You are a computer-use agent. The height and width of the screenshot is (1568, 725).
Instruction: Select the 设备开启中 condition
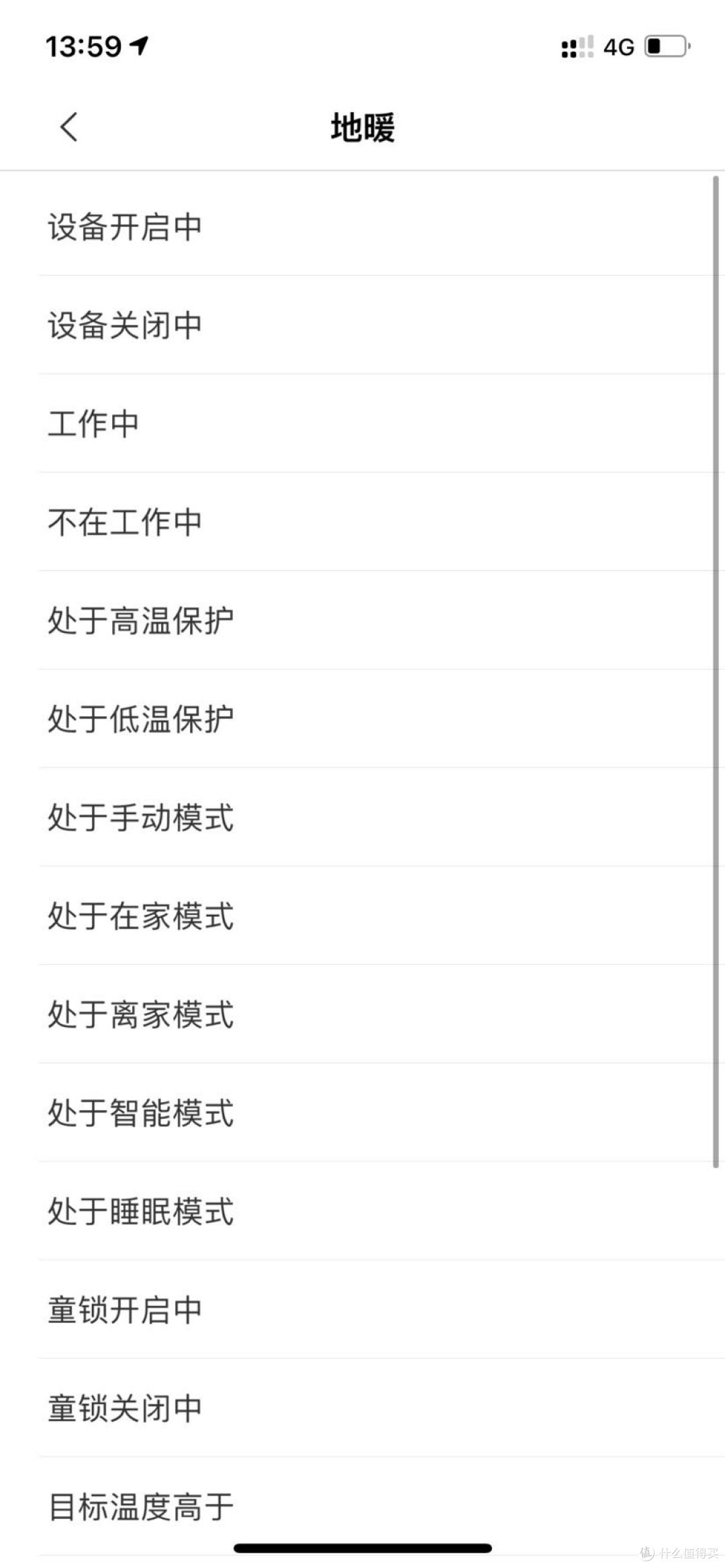click(125, 227)
